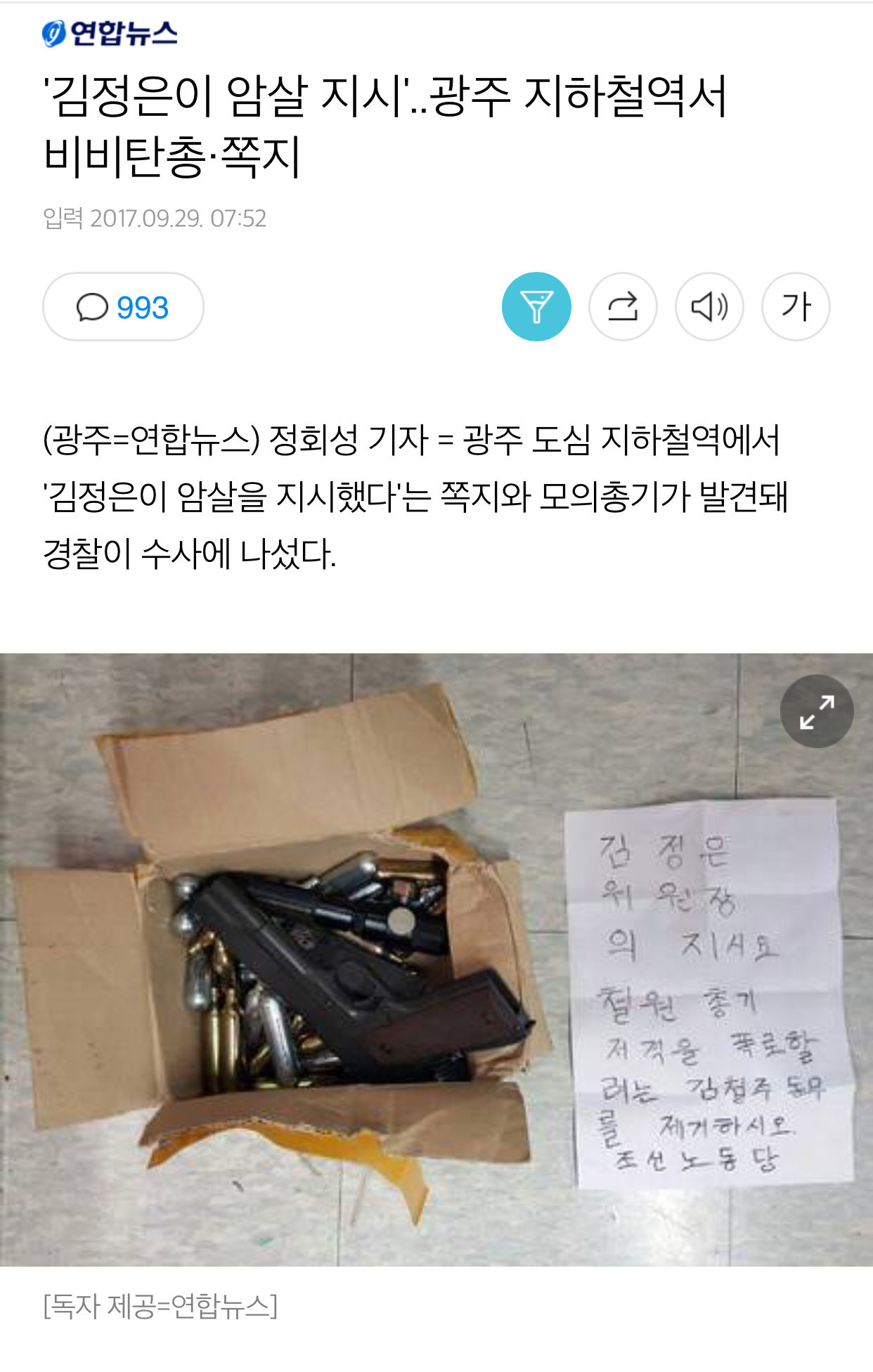Screen dimensions: 873x1372
Task: Open the 연합뉴스 publisher page
Action: tap(110, 33)
